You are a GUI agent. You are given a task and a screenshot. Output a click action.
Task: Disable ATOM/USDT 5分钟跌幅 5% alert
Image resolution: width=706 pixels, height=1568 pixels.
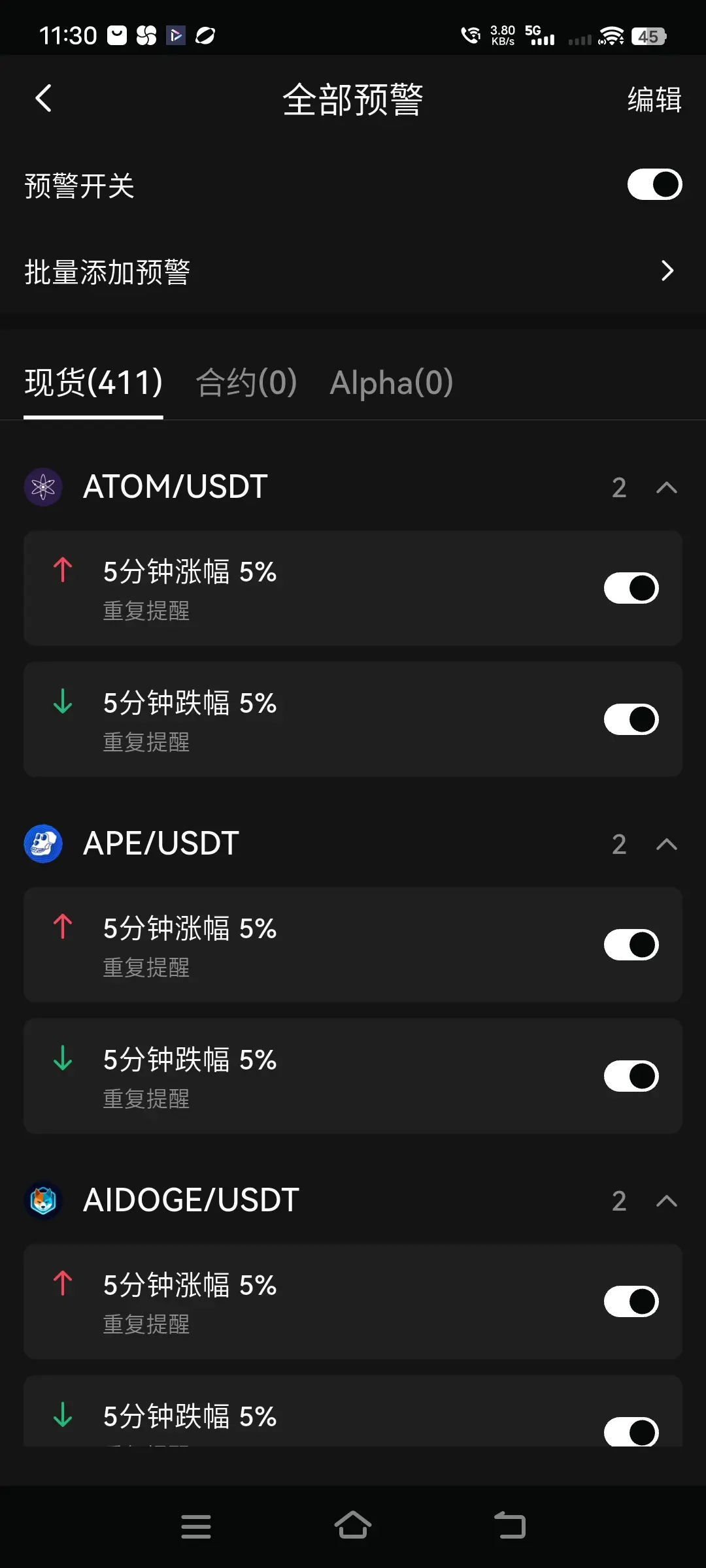coord(631,719)
